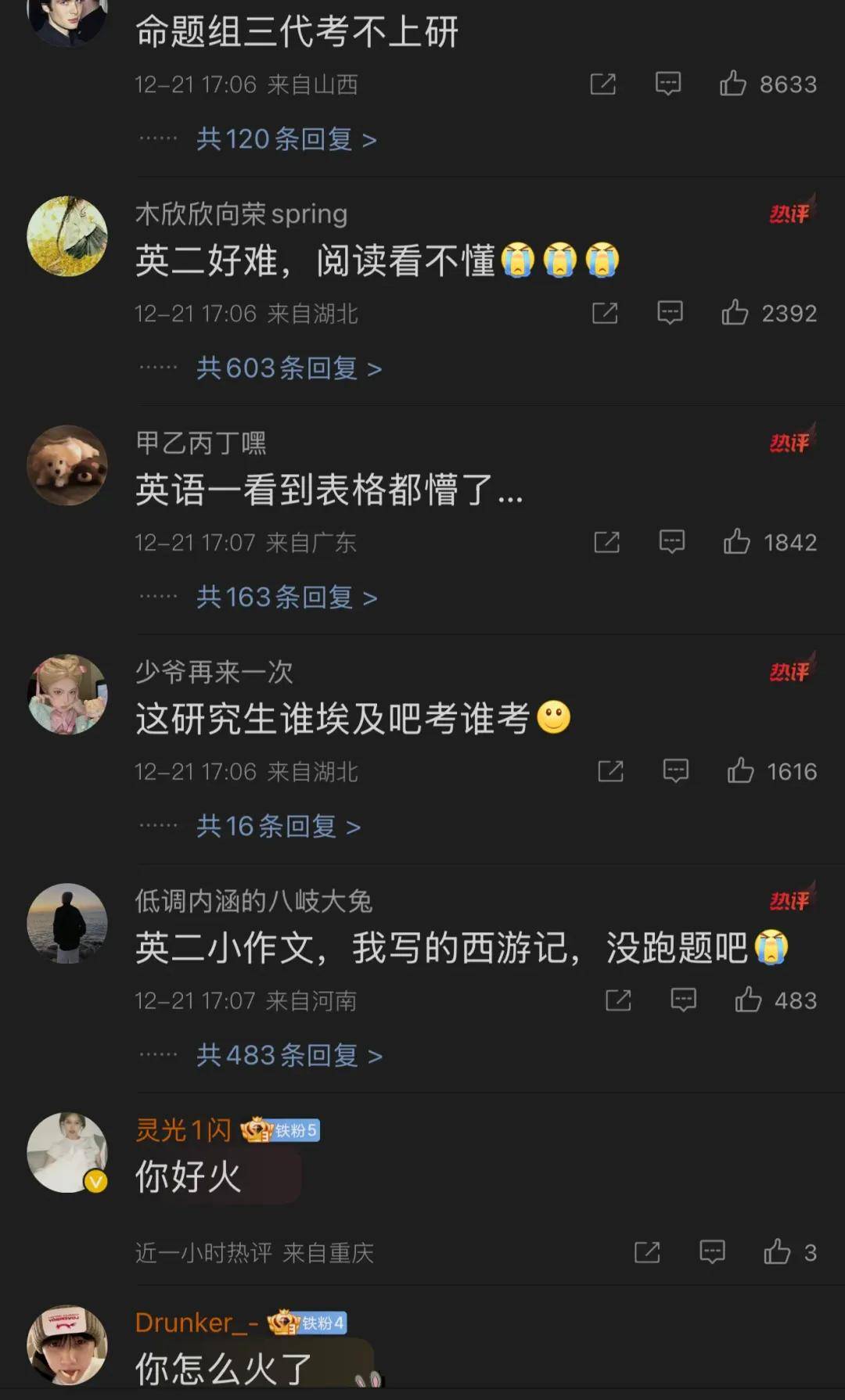
Task: Expand the 共120条回复 replies
Action: [x=286, y=139]
